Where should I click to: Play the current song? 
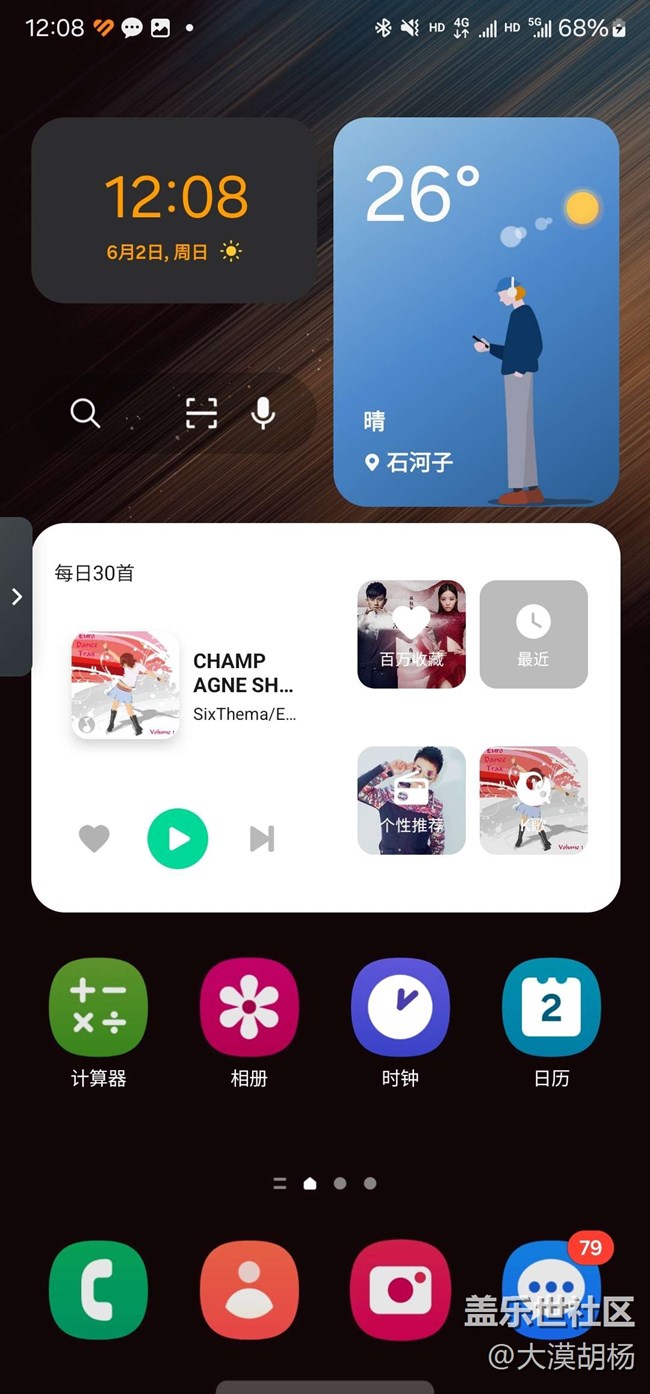click(x=178, y=838)
